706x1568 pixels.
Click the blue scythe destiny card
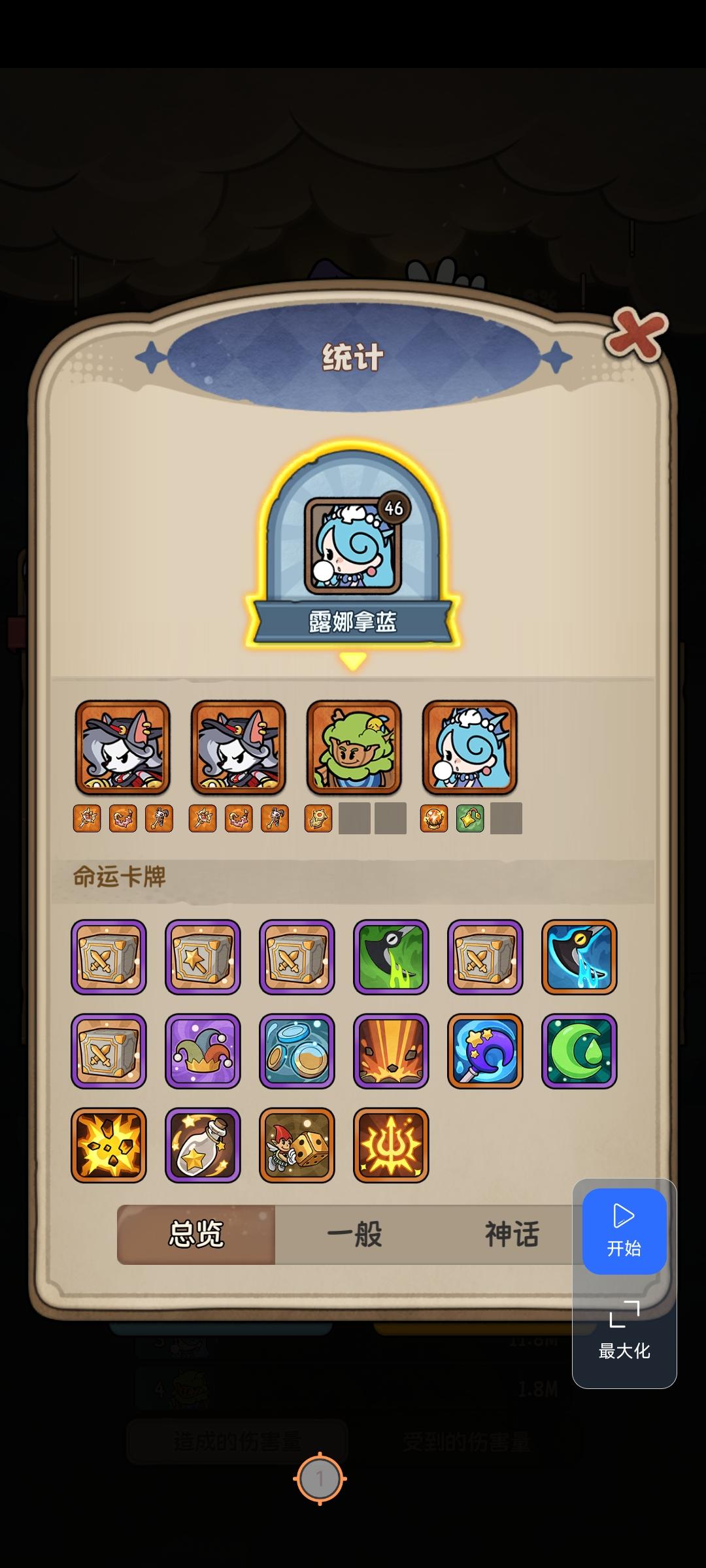point(579,957)
